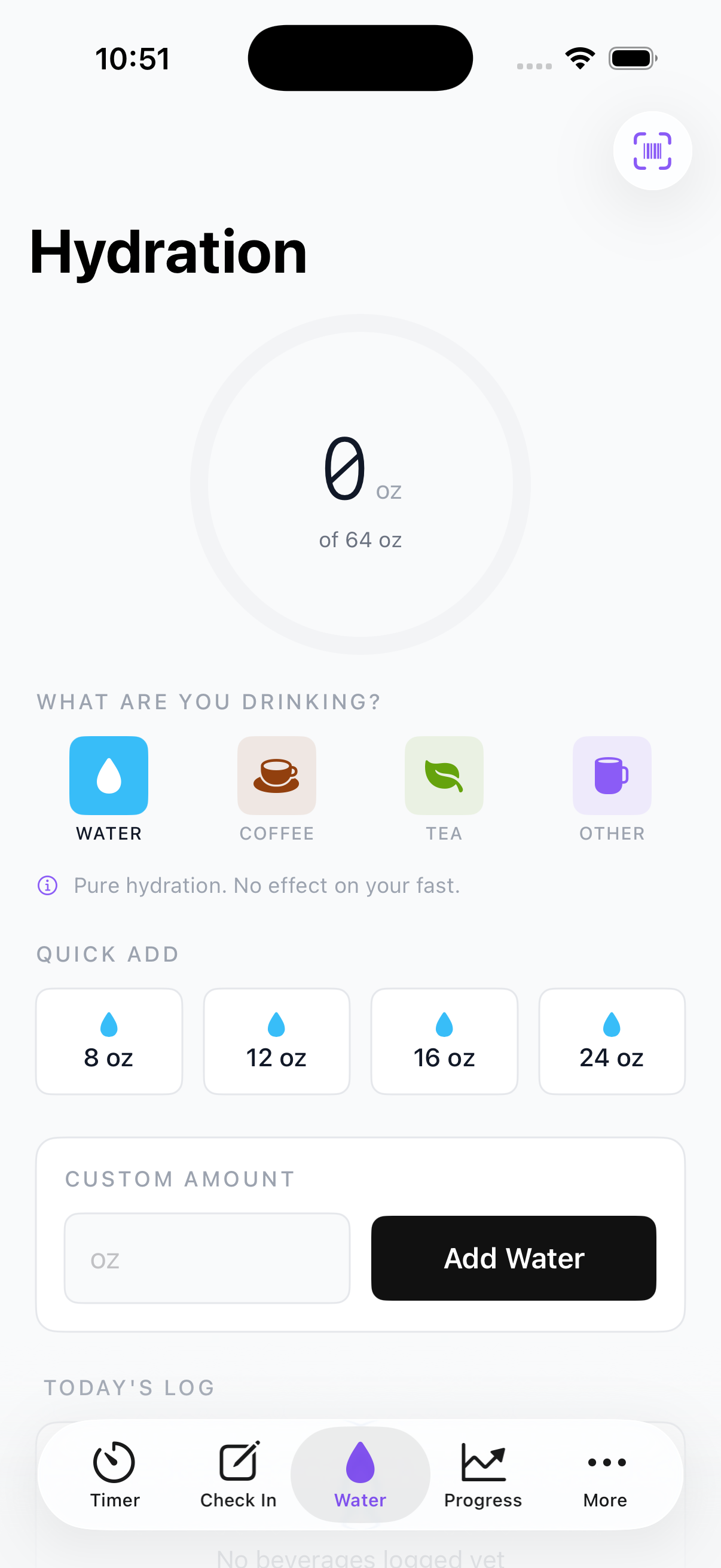
Task: Select Tea as your beverage
Action: click(x=444, y=776)
